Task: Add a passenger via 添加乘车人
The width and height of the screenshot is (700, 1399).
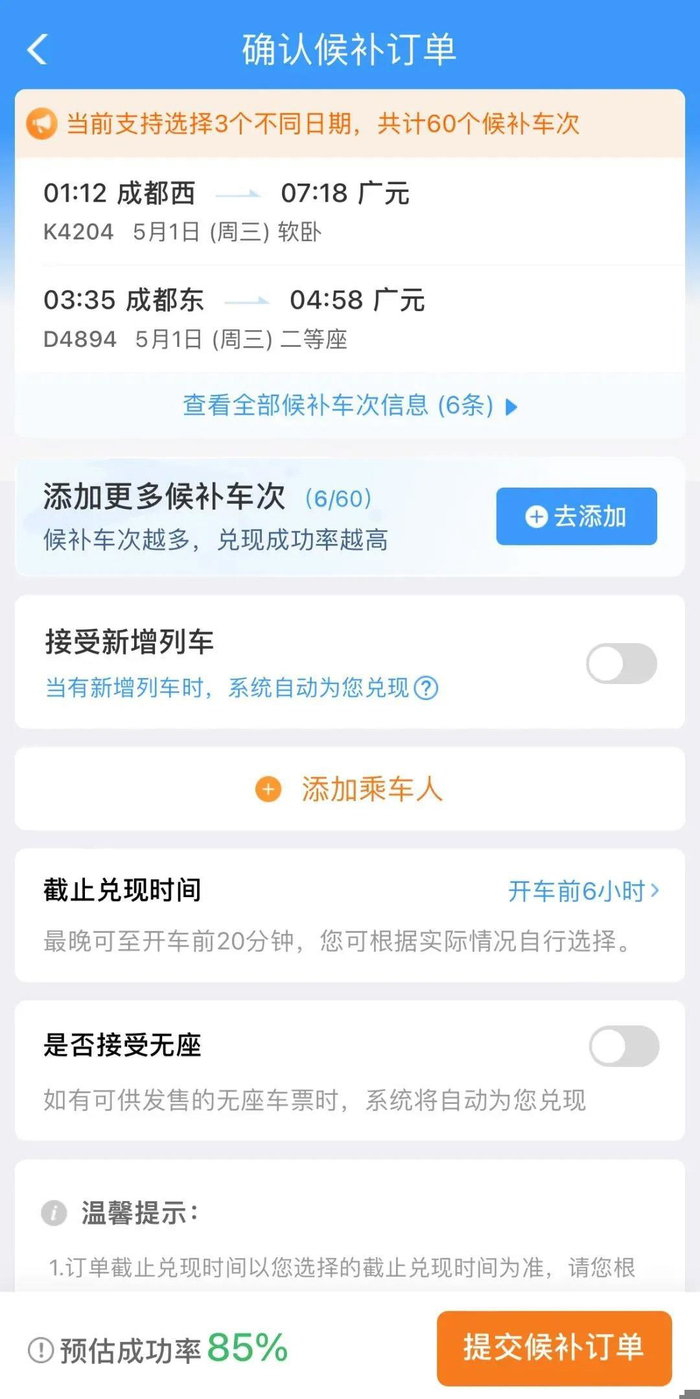Action: tap(350, 789)
